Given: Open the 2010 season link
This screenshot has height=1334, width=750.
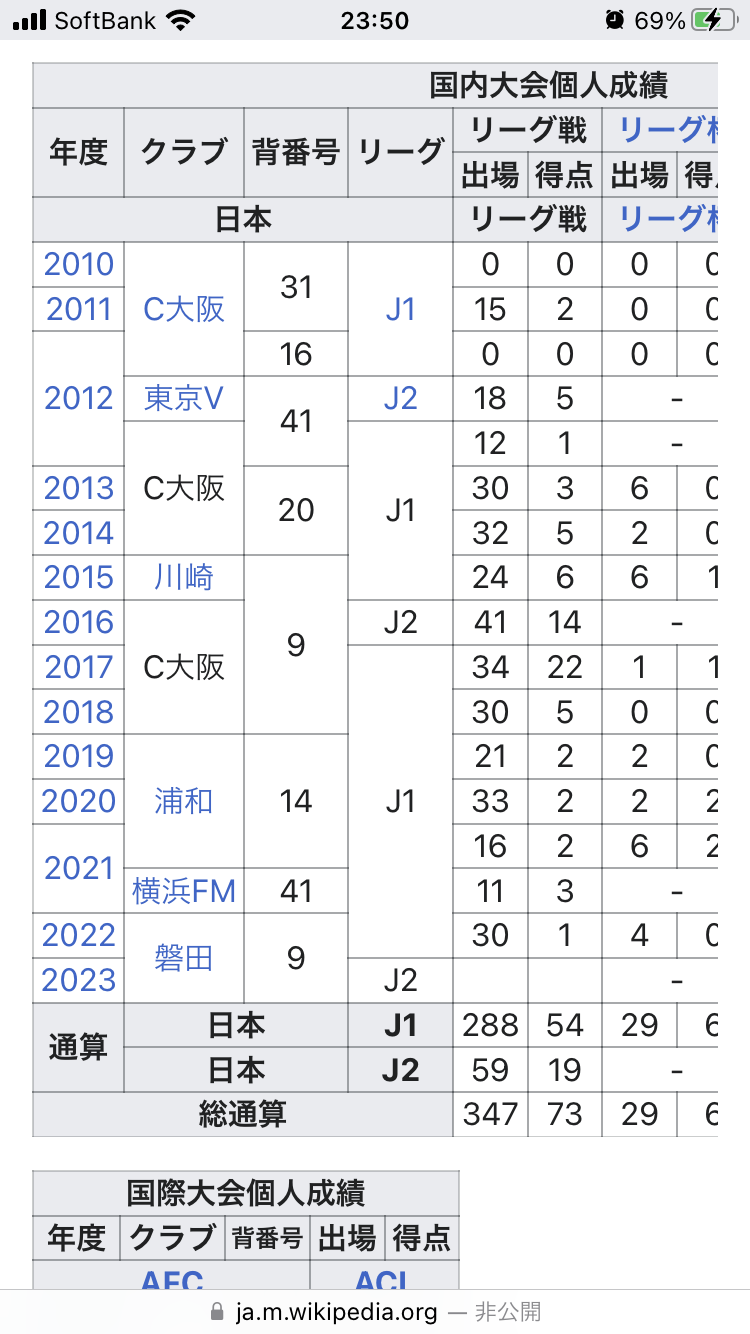Looking at the screenshot, I should pyautogui.click(x=79, y=265).
